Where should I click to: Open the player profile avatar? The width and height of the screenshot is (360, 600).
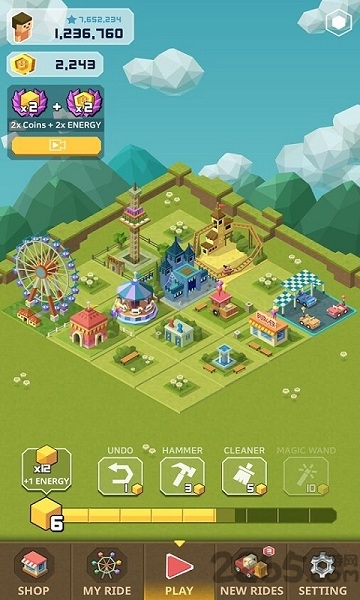[x=21, y=27]
